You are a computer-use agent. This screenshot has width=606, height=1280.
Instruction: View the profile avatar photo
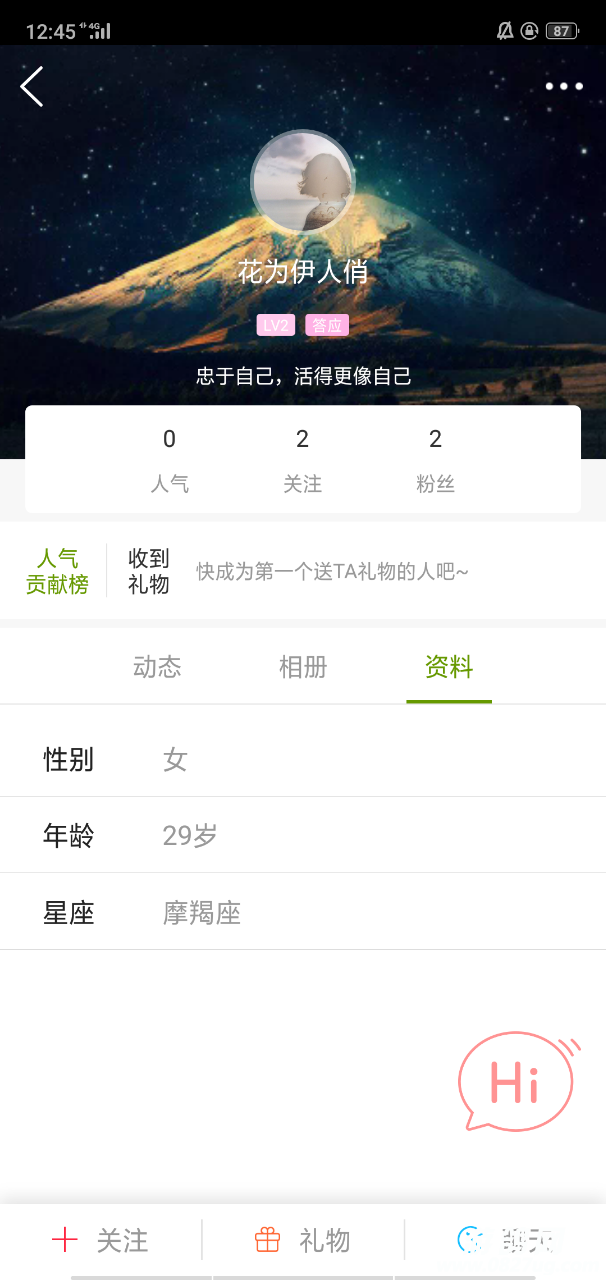tap(302, 182)
